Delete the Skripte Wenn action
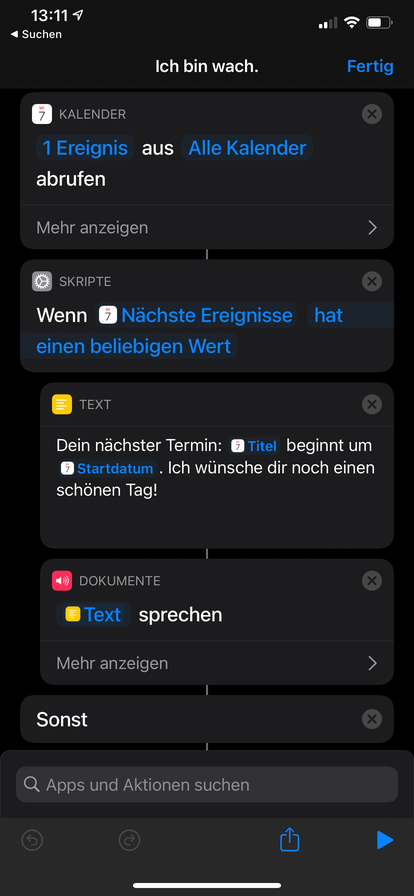 click(x=372, y=281)
